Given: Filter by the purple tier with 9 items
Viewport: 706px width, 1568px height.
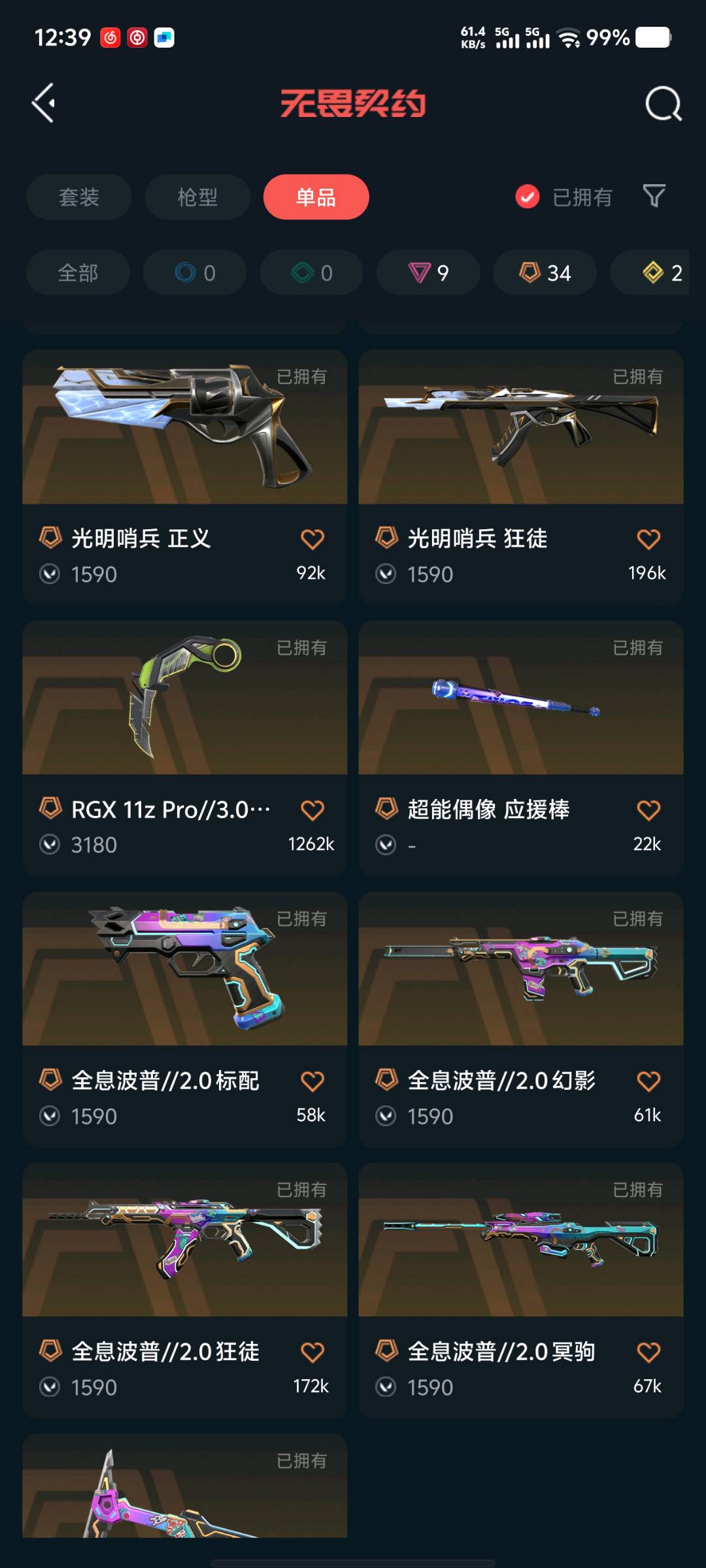Looking at the screenshot, I should click(x=428, y=272).
